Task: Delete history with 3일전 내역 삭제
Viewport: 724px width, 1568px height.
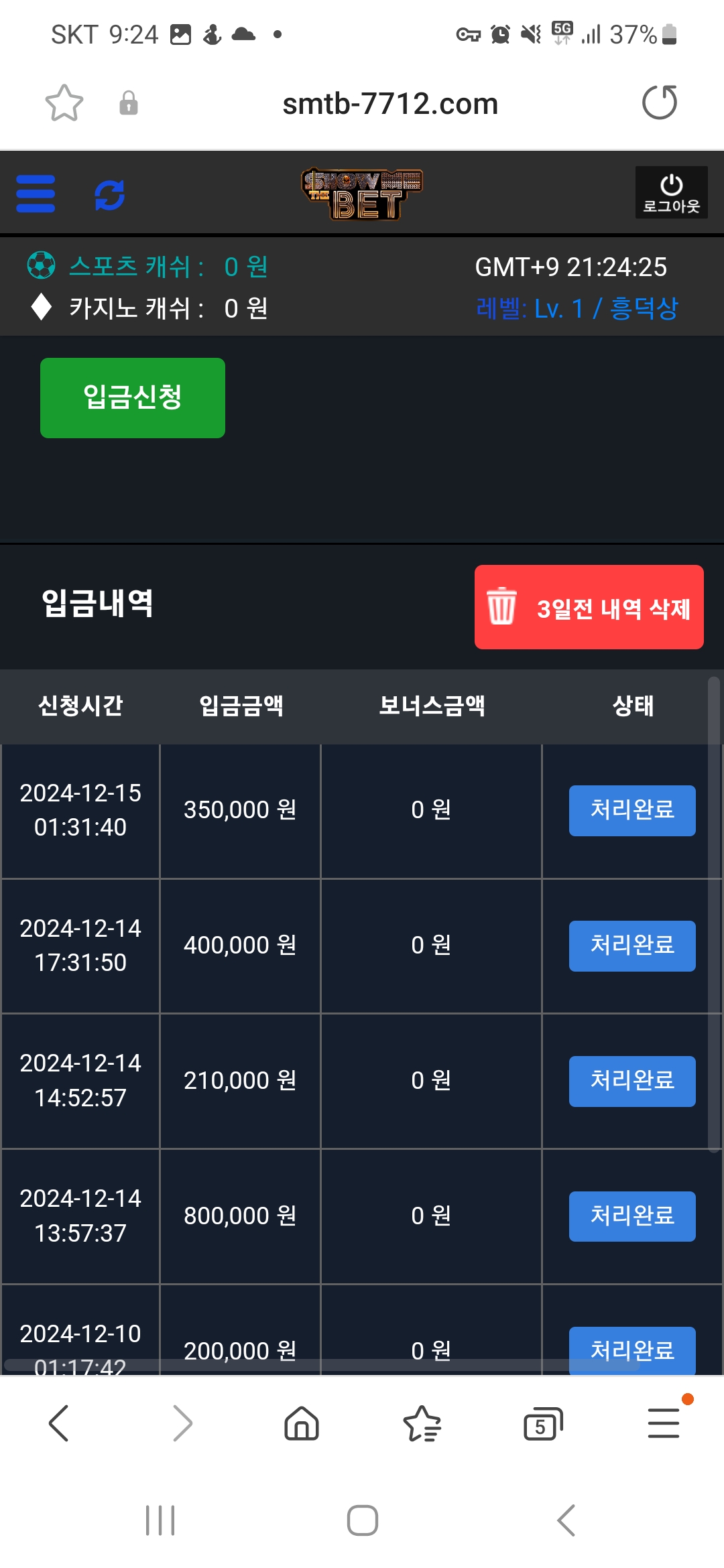Action: tap(589, 607)
